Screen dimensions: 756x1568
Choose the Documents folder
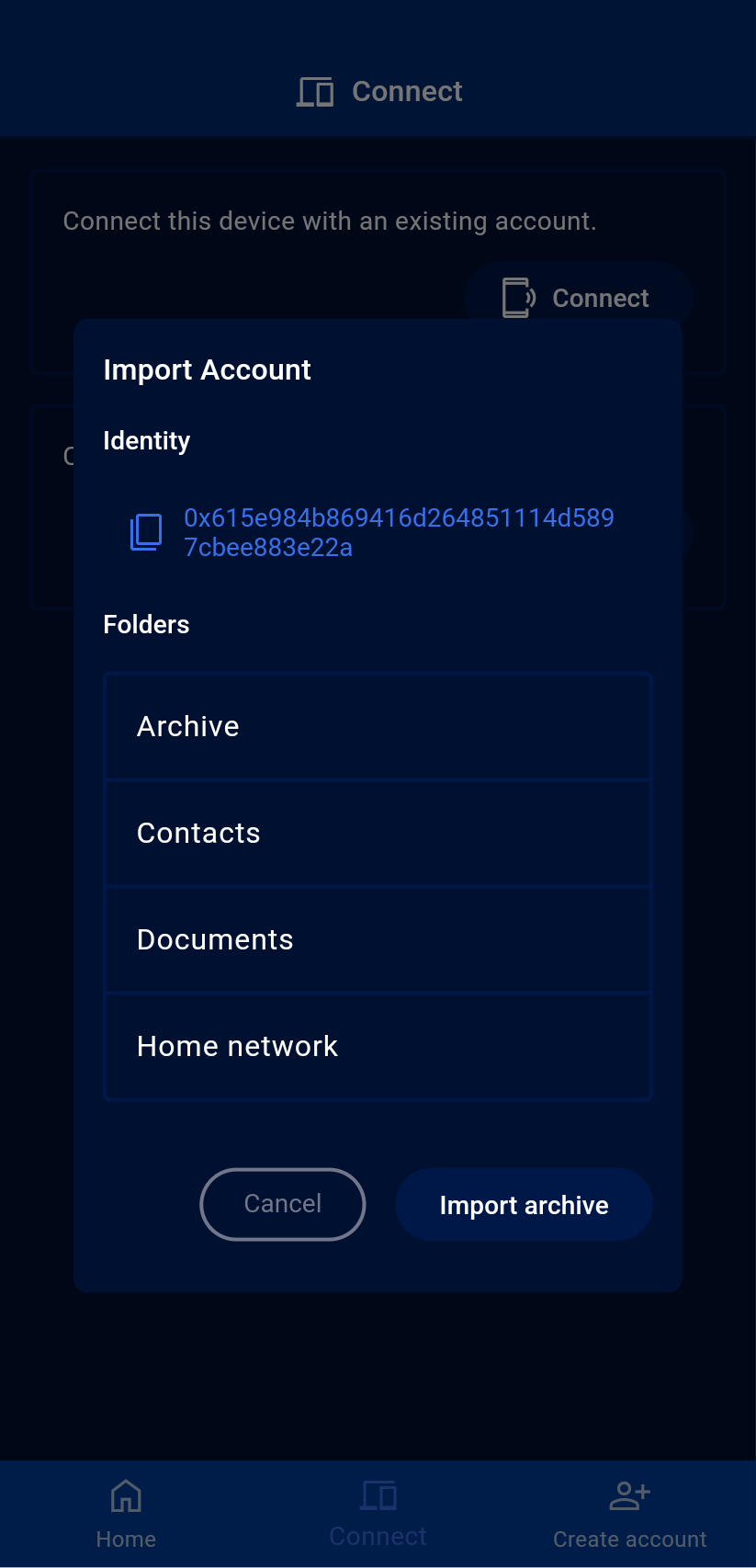pyautogui.click(x=378, y=939)
